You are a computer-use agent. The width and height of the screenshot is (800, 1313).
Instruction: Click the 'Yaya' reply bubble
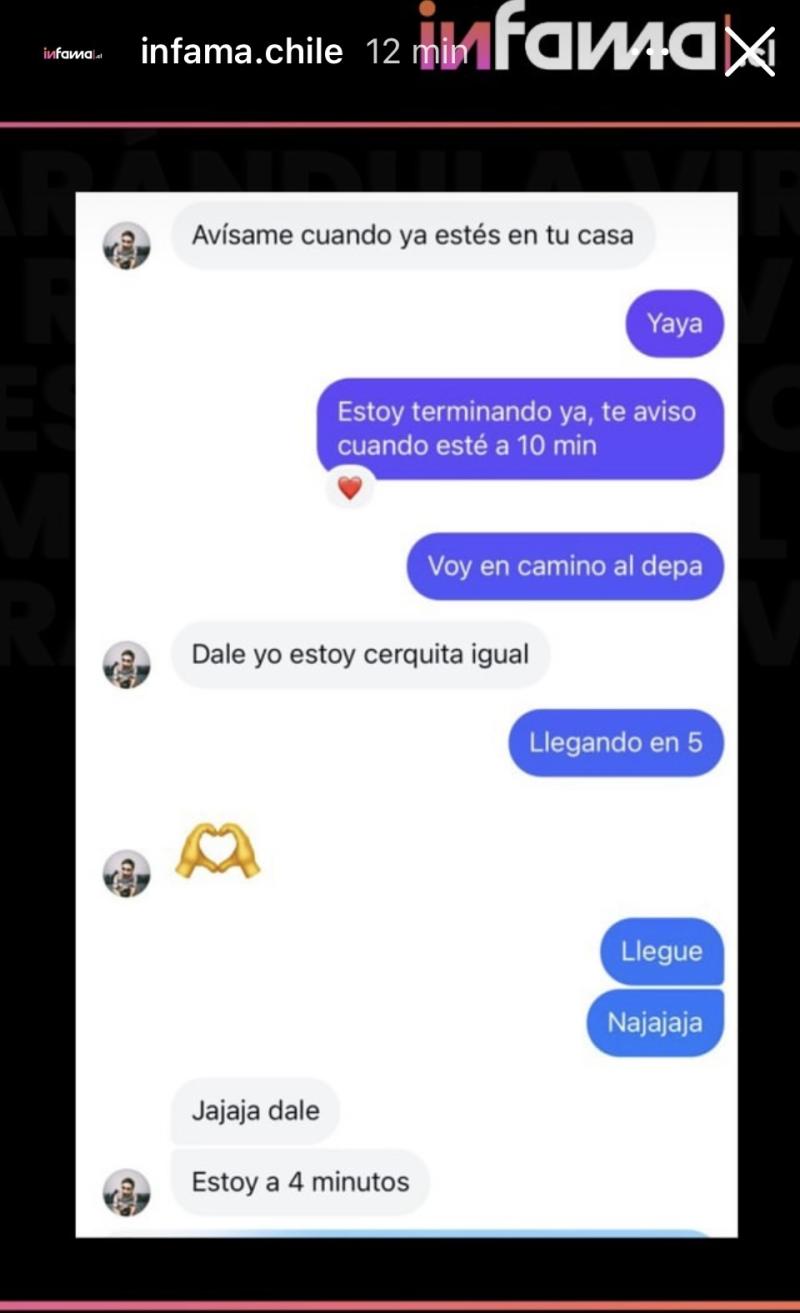673,323
